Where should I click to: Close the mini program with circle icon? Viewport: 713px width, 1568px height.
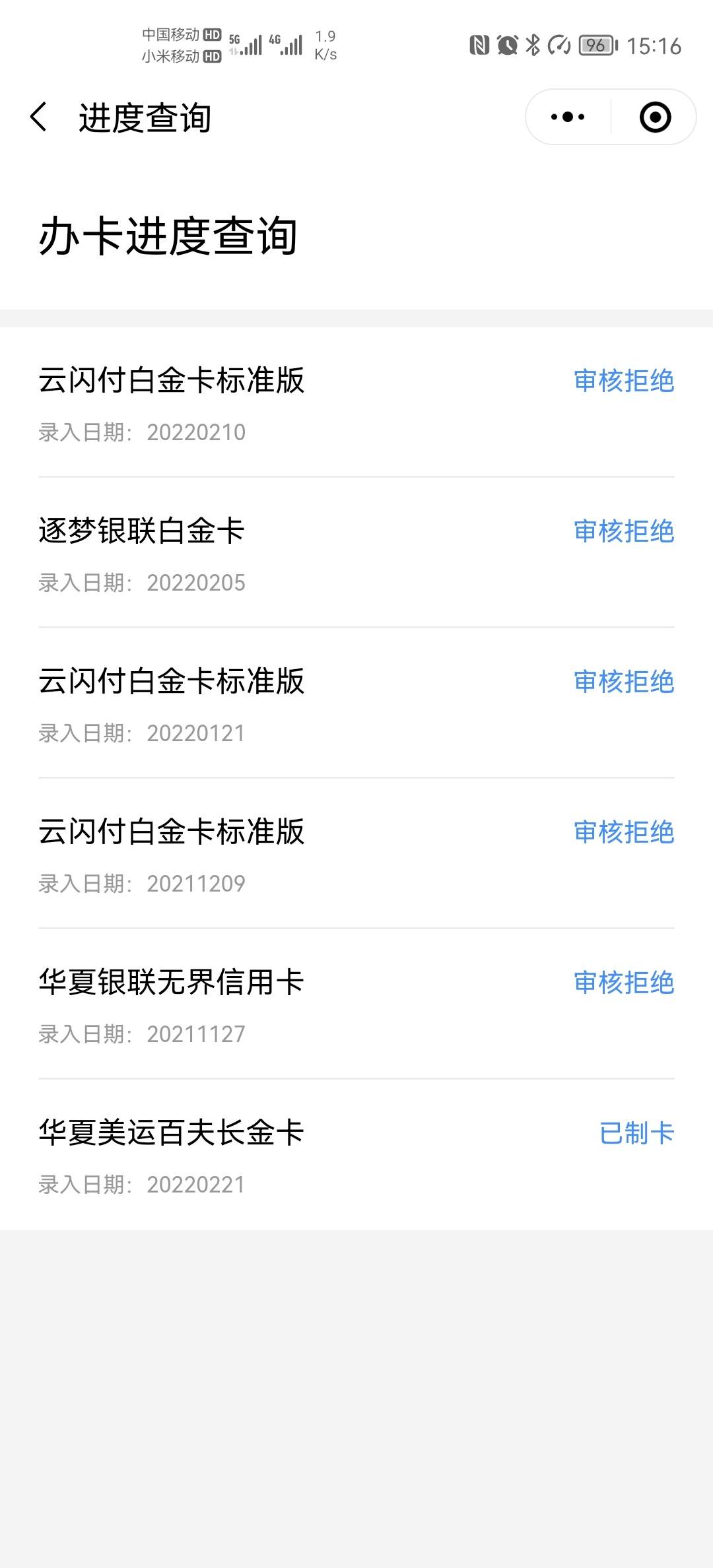(x=655, y=117)
